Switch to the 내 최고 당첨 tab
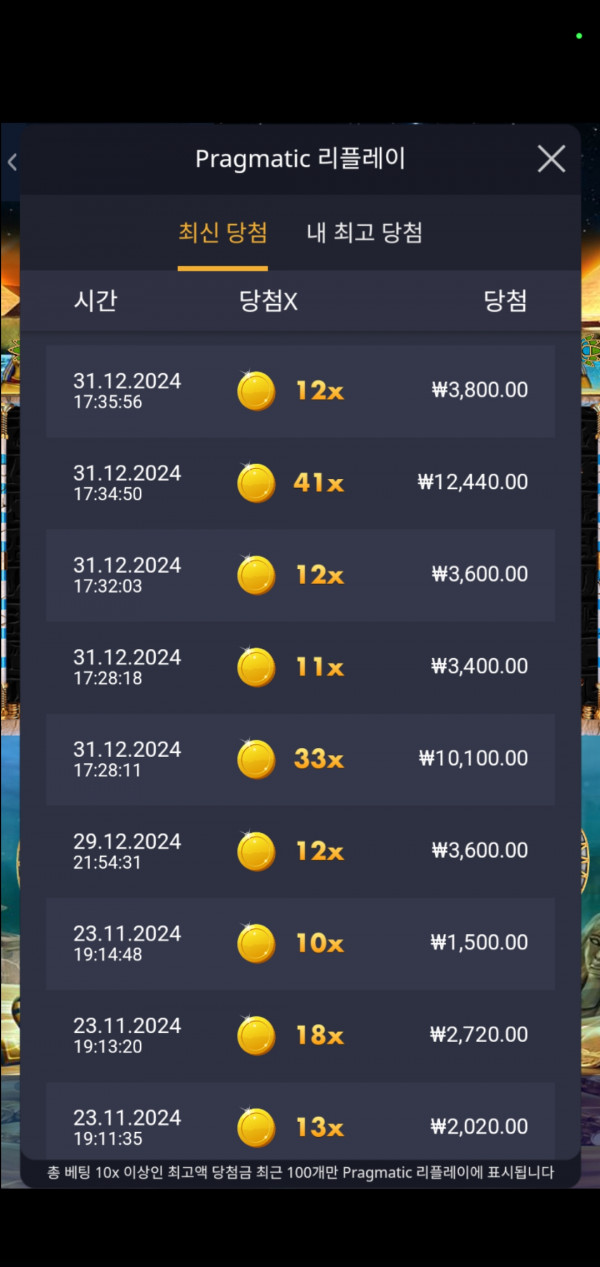Viewport: 600px width, 1267px height. pyautogui.click(x=364, y=233)
